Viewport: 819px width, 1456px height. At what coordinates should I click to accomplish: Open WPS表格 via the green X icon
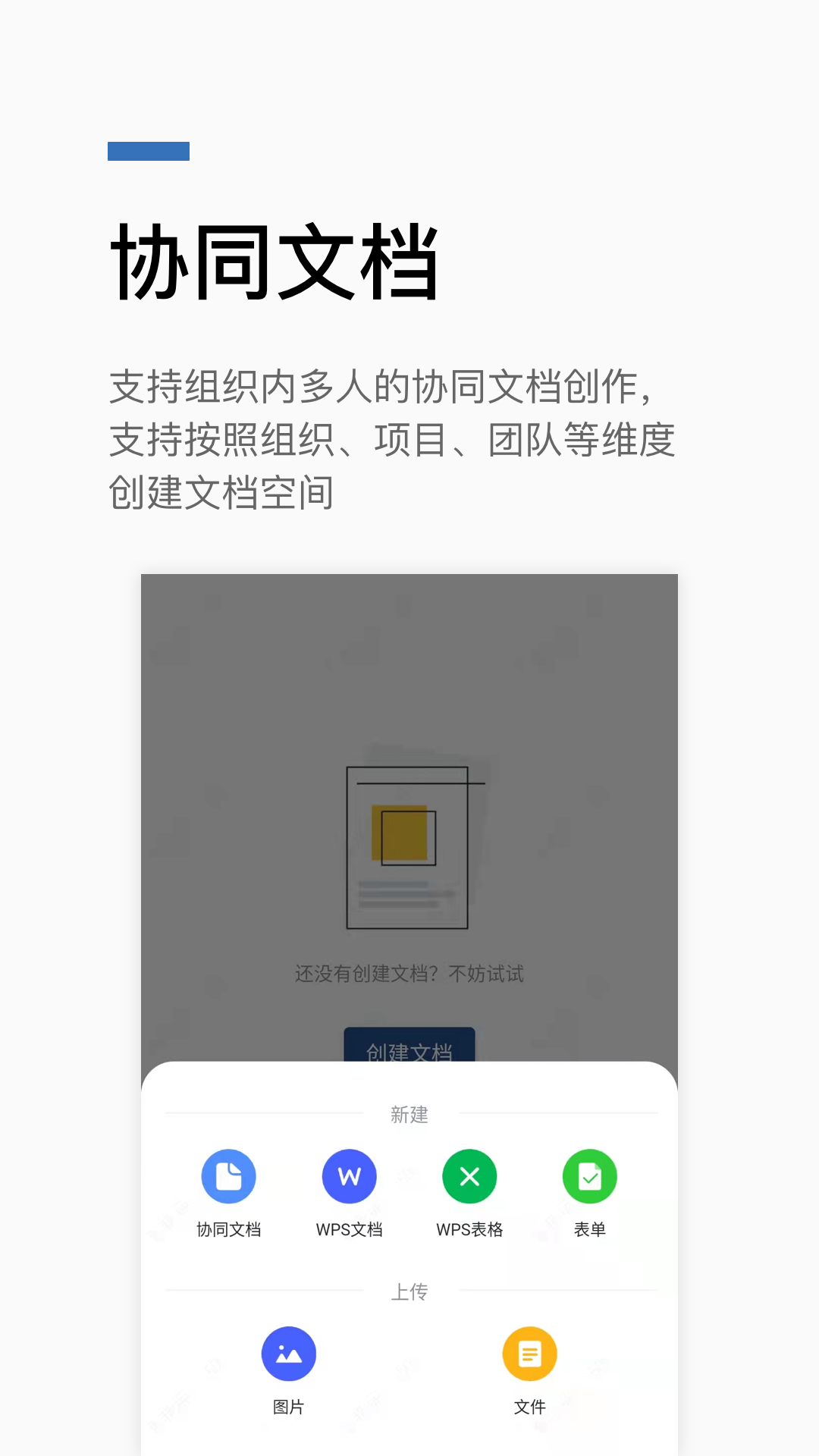point(469,1176)
